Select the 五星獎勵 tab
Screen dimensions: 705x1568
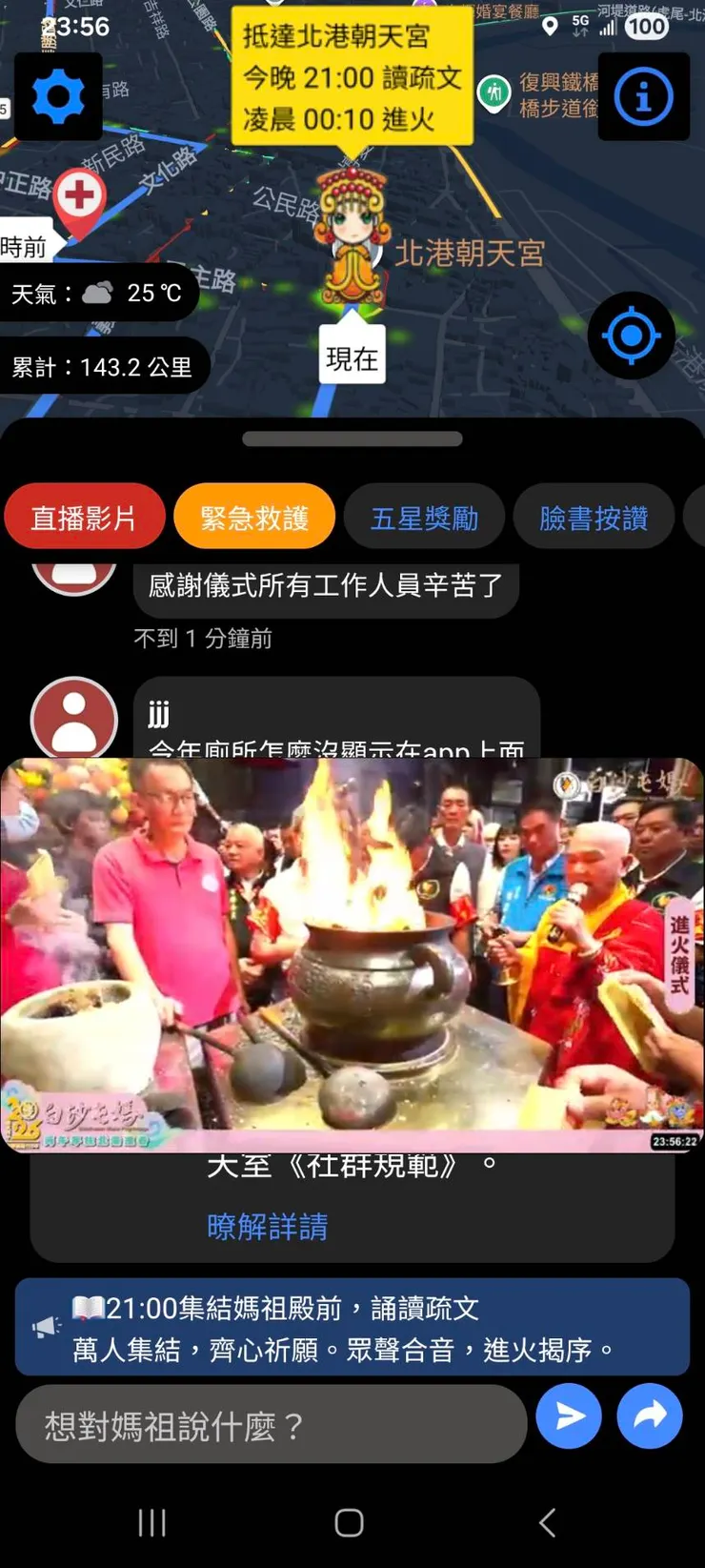coord(424,516)
